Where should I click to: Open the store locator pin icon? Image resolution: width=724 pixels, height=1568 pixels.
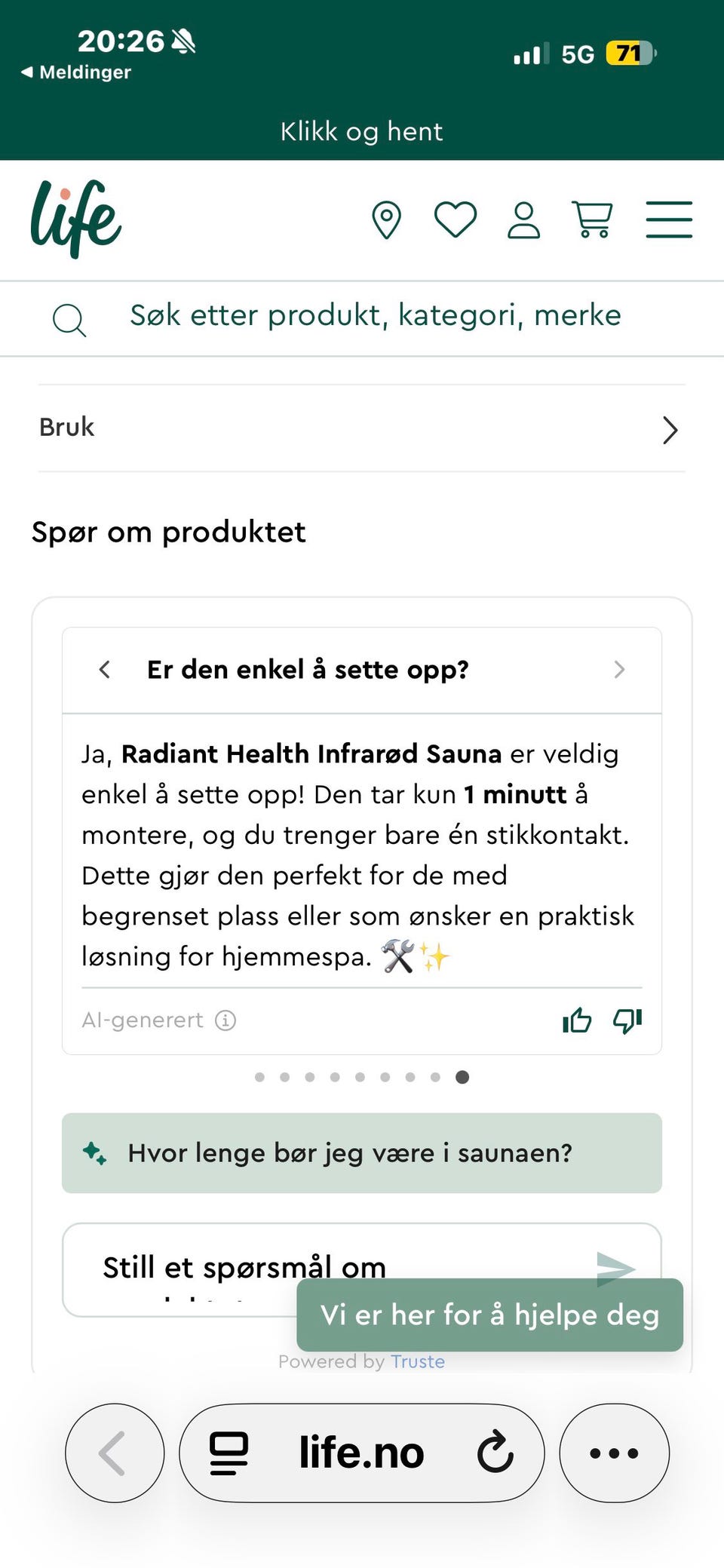[x=386, y=220]
